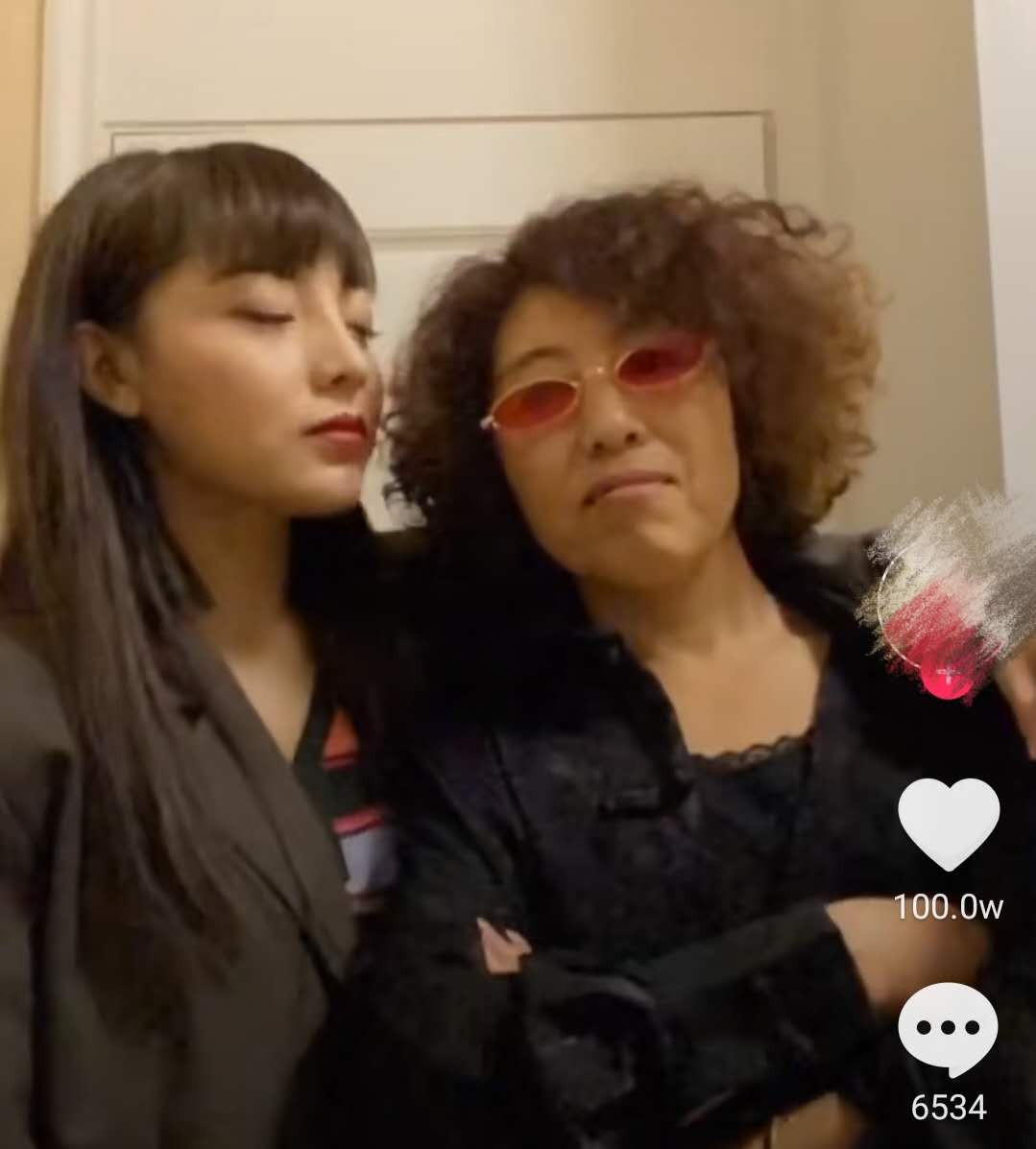This screenshot has height=1149, width=1036.
Task: Like this video with the heart
Action: [948, 824]
